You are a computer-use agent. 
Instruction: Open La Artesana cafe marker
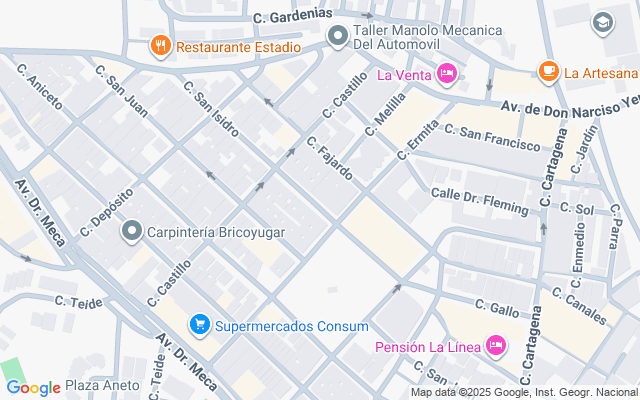pos(549,72)
